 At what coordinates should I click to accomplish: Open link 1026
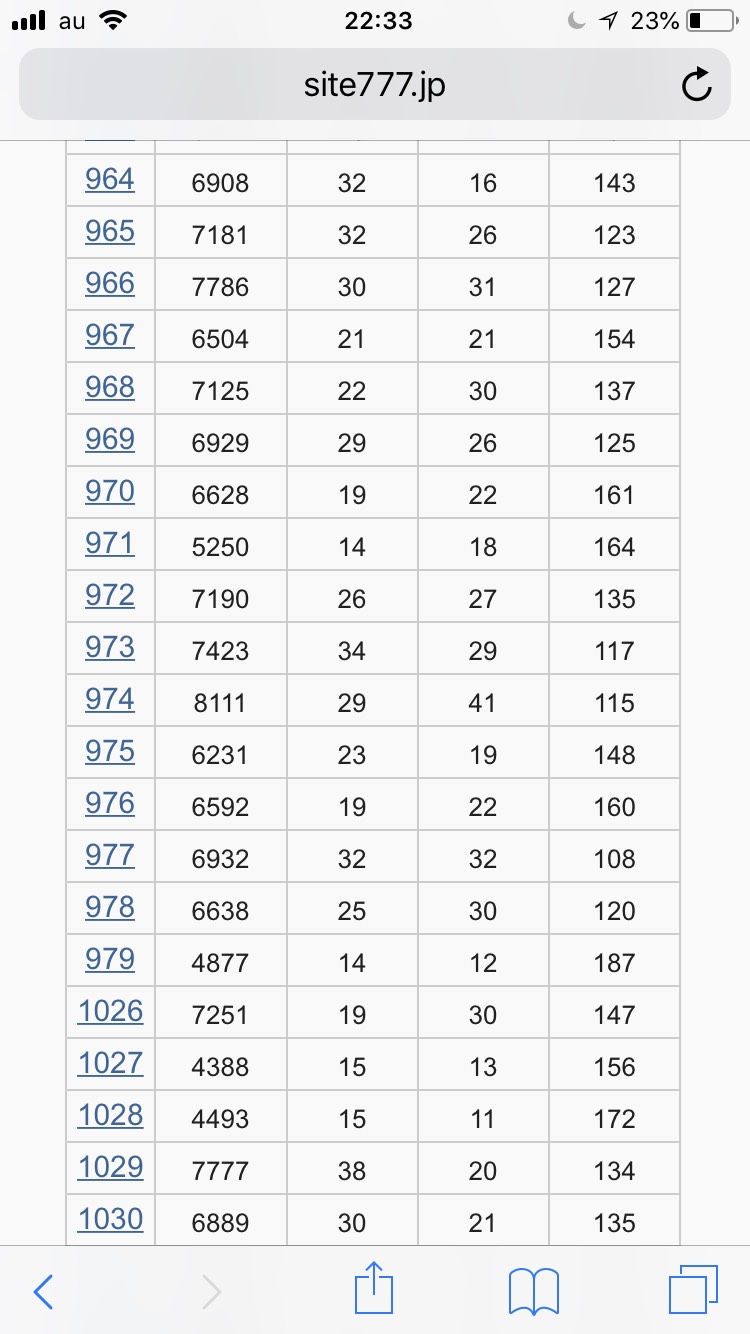pyautogui.click(x=110, y=1011)
